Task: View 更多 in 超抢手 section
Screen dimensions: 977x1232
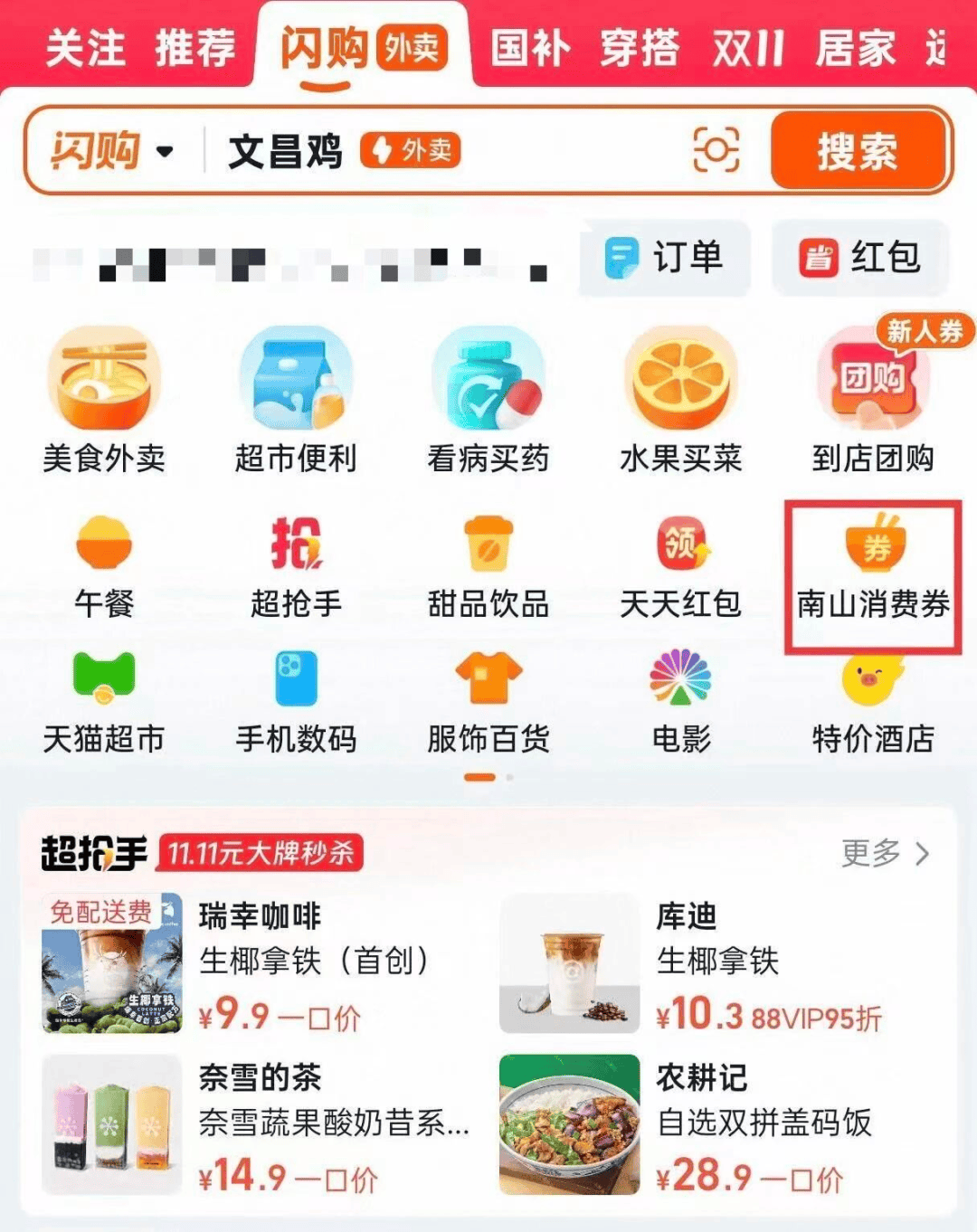Action: (x=884, y=853)
